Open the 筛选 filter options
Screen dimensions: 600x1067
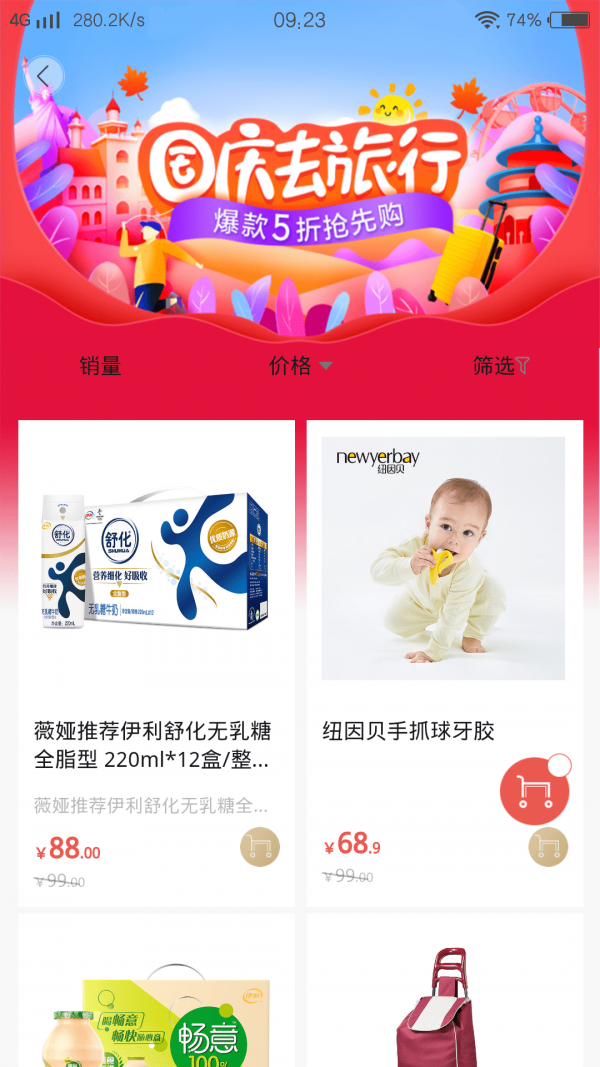501,366
